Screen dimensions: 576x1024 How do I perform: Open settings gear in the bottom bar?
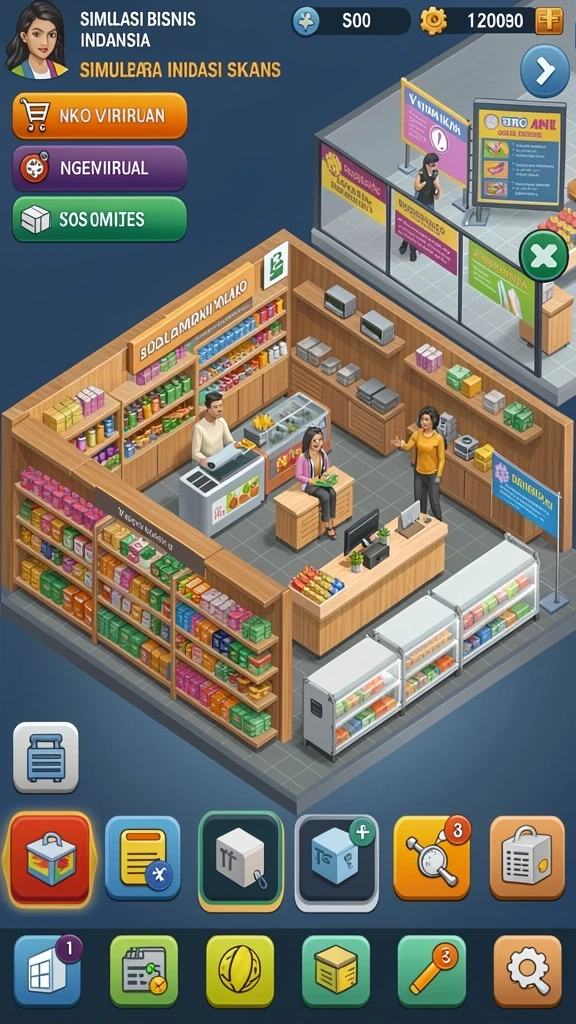[x=528, y=971]
